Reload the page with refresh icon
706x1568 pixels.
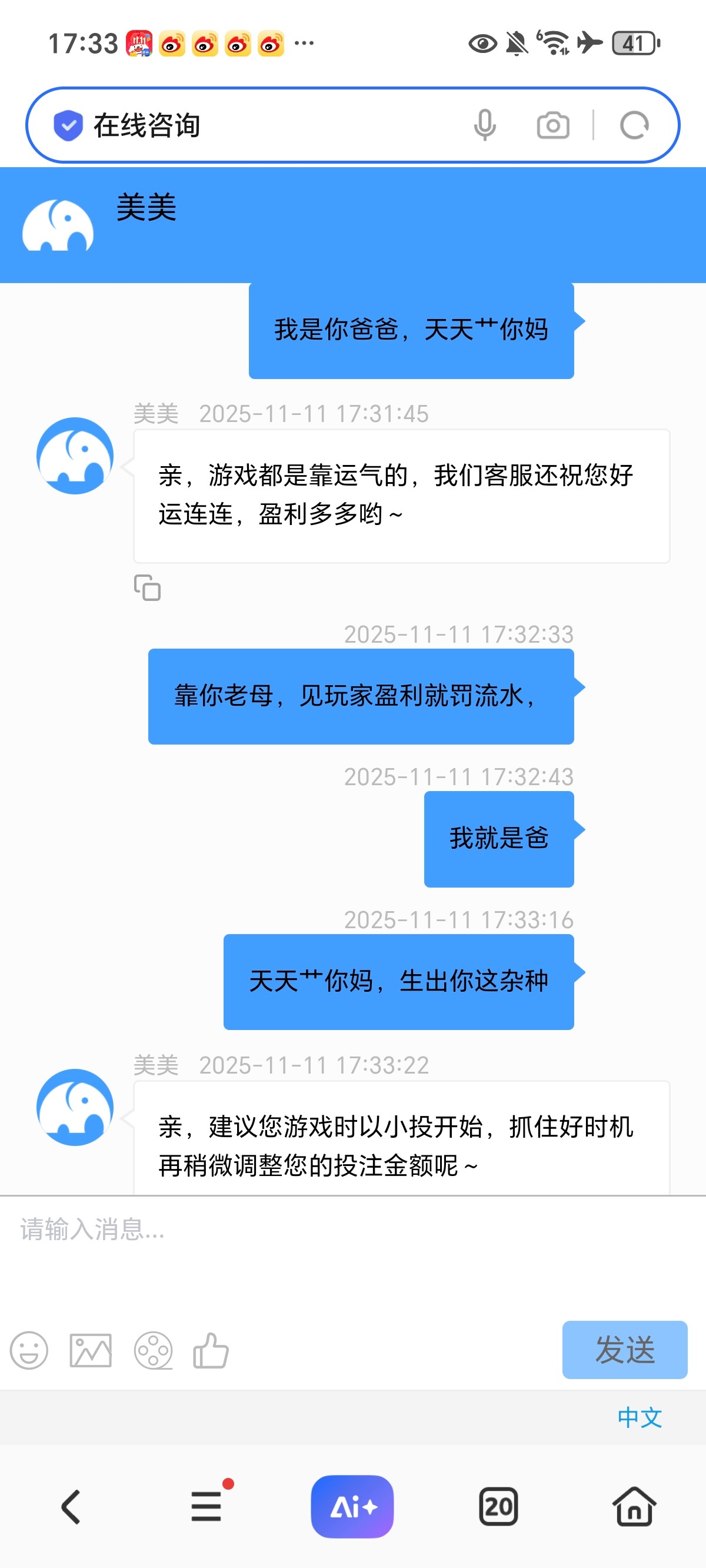click(x=634, y=125)
